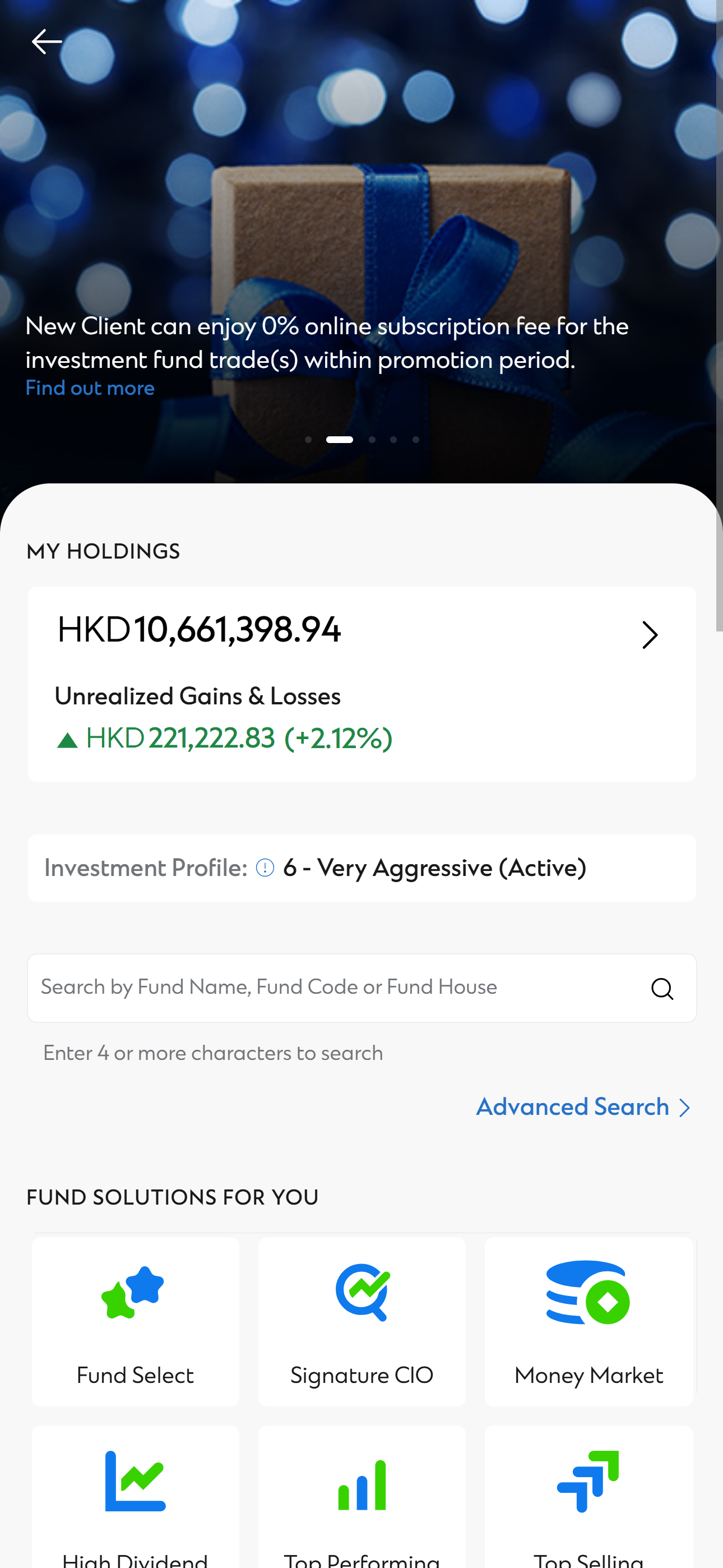723x1568 pixels.
Task: Select the third carousel dot
Action: pyautogui.click(x=371, y=439)
